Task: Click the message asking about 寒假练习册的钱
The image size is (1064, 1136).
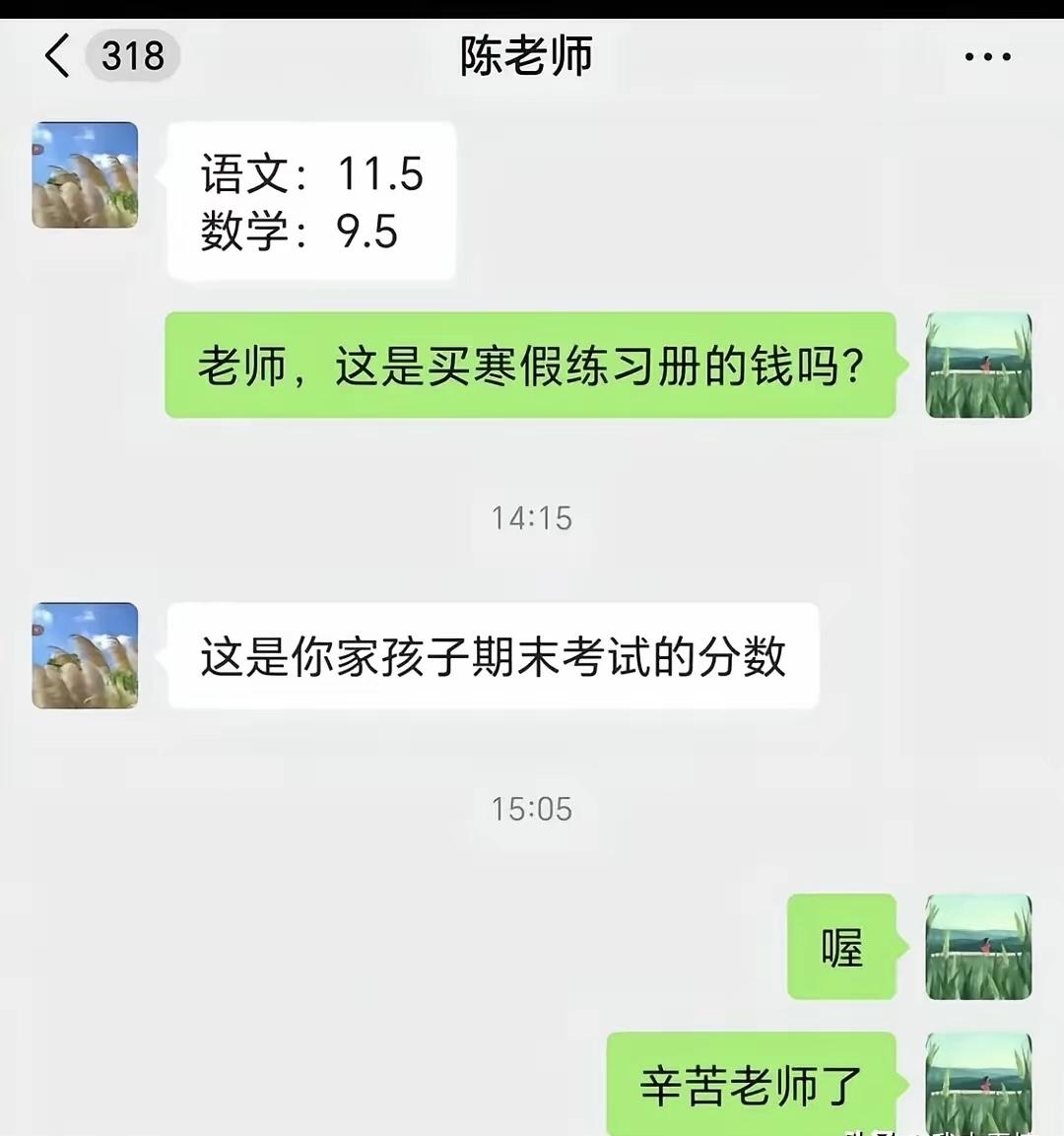Action: point(532,365)
